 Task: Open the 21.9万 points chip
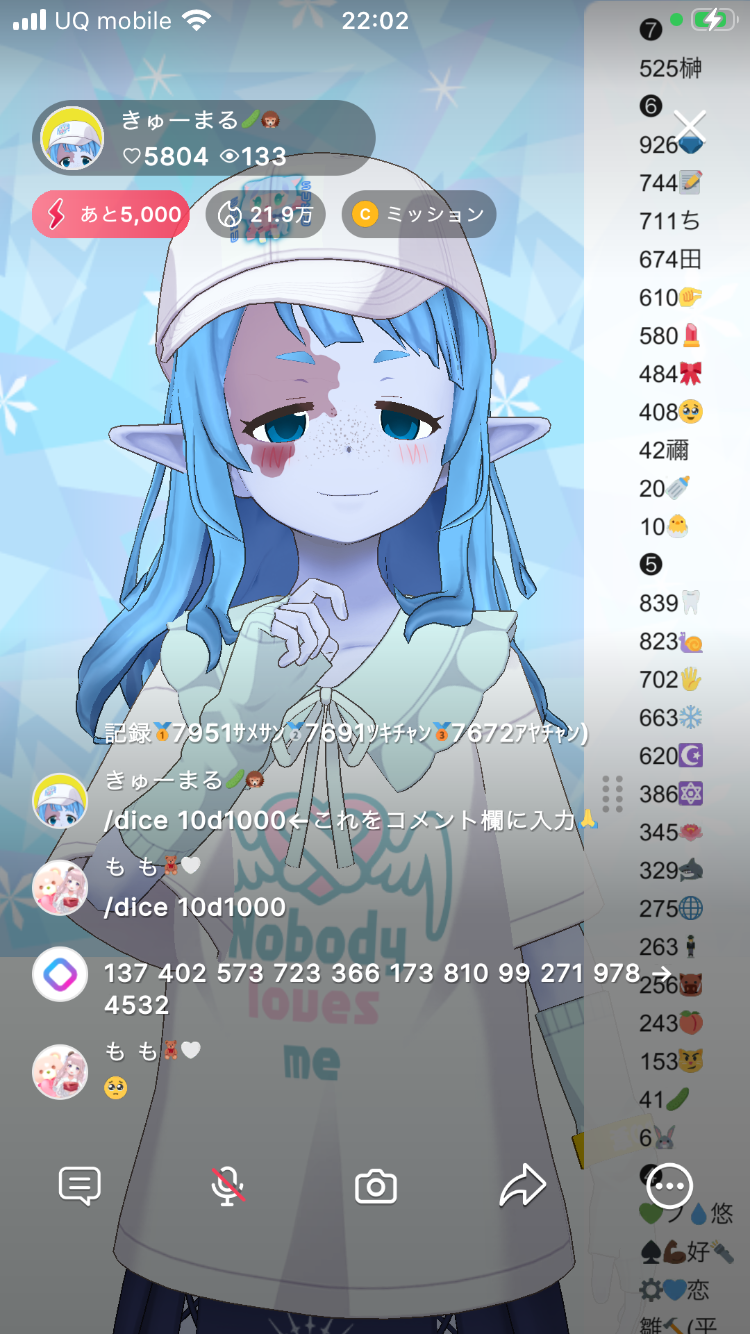coord(265,214)
